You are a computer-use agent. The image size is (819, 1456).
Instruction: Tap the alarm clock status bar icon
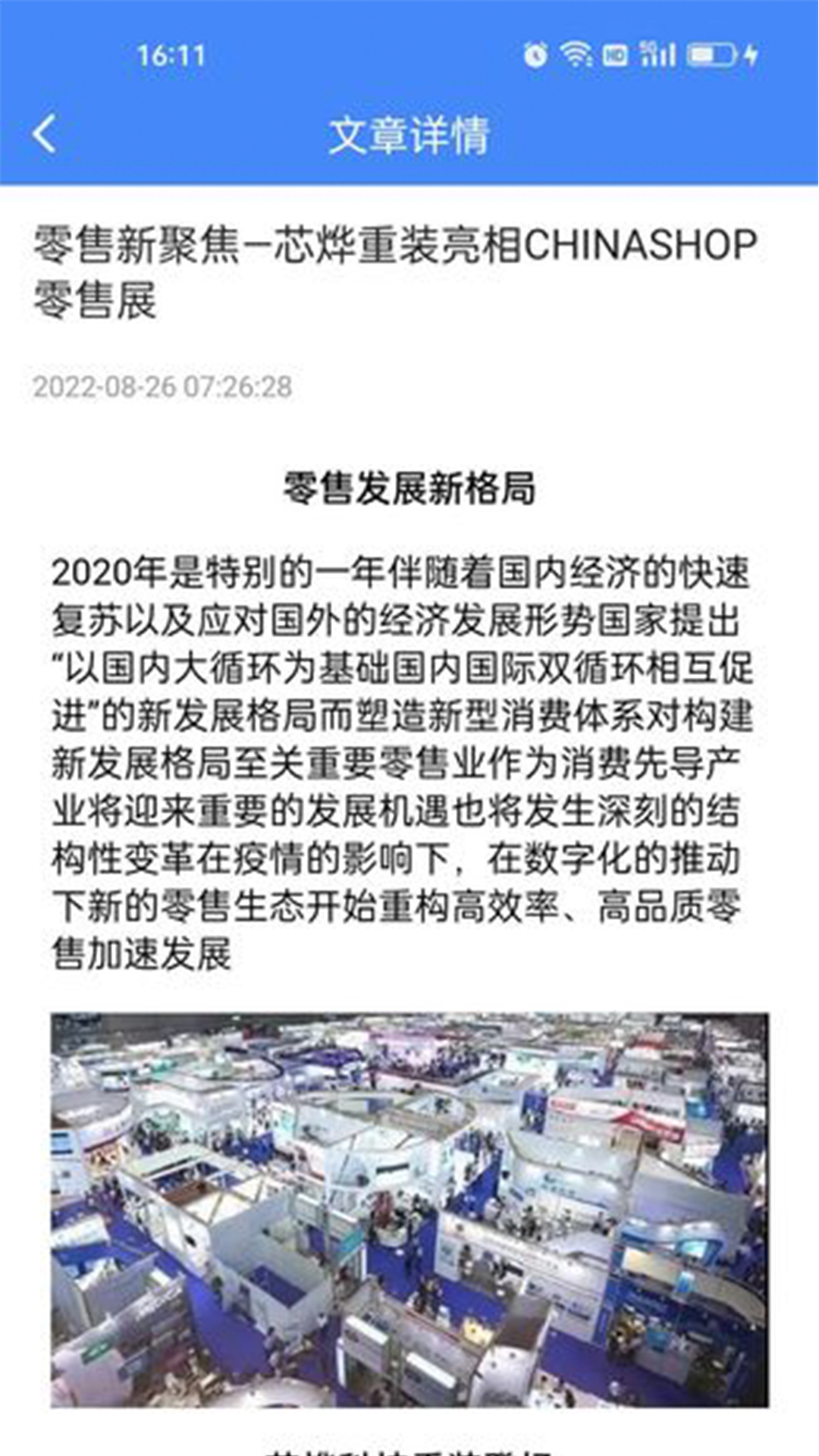click(x=535, y=53)
